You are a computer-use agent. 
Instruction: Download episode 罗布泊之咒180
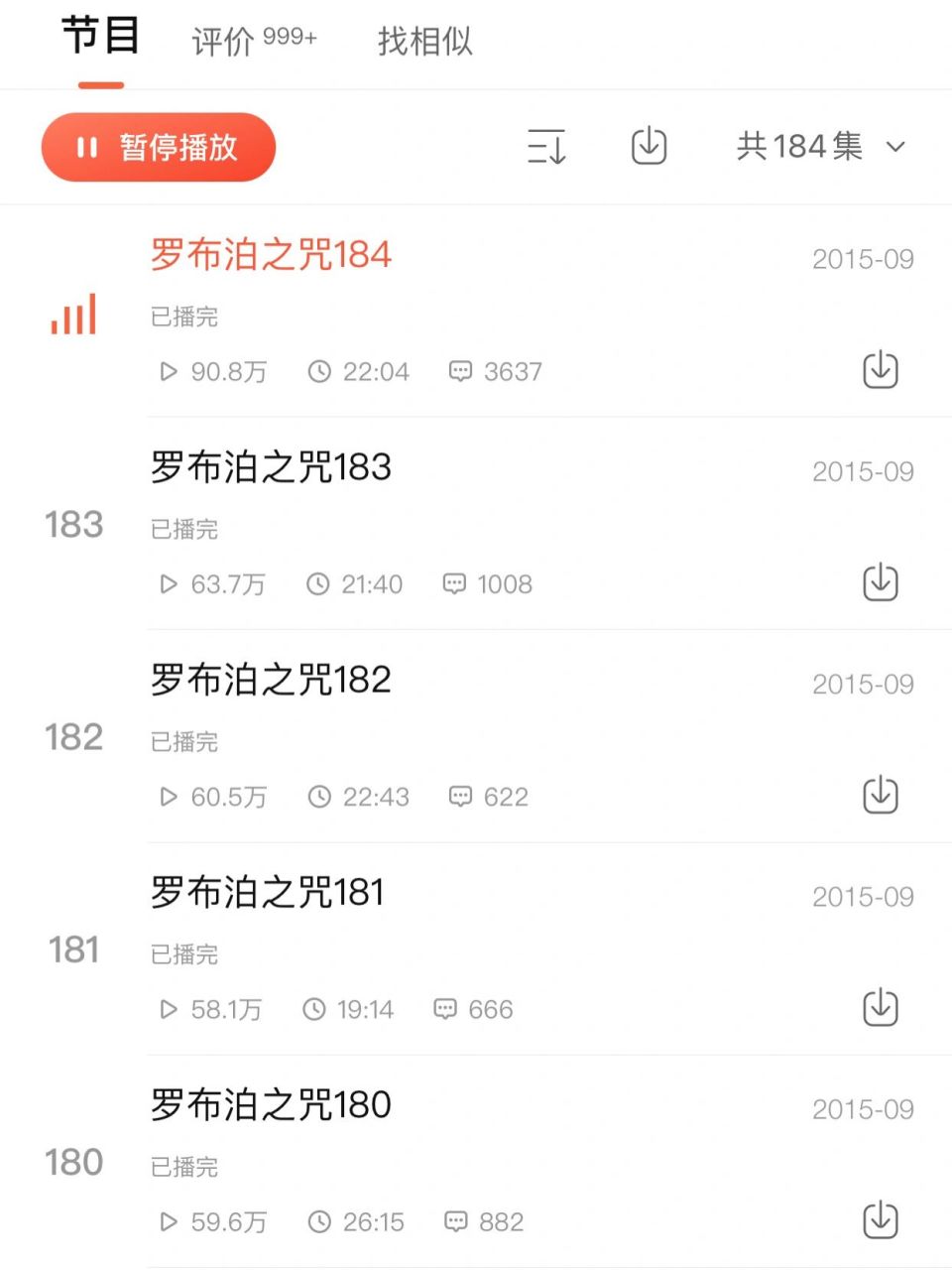tap(881, 1220)
